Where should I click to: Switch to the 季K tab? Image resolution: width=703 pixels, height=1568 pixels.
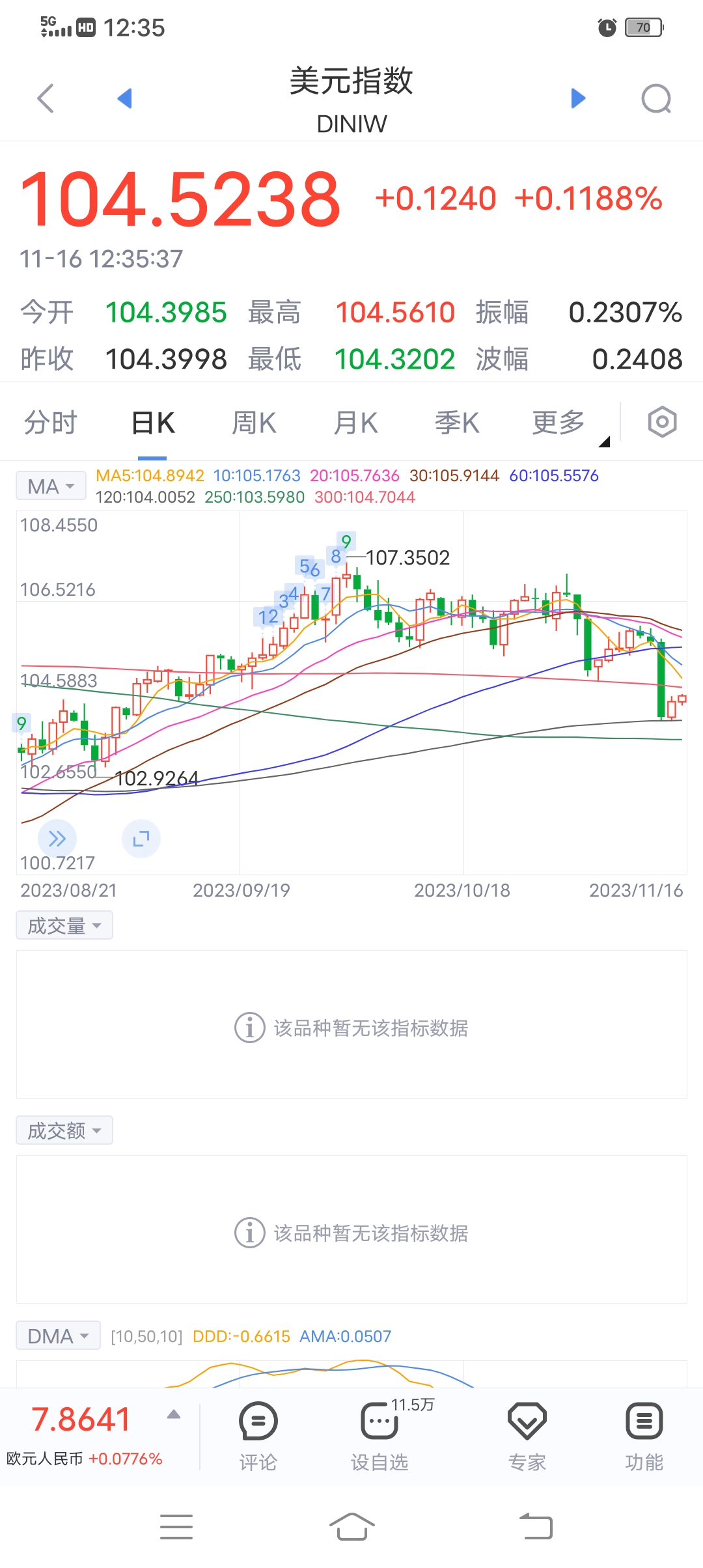pyautogui.click(x=457, y=423)
